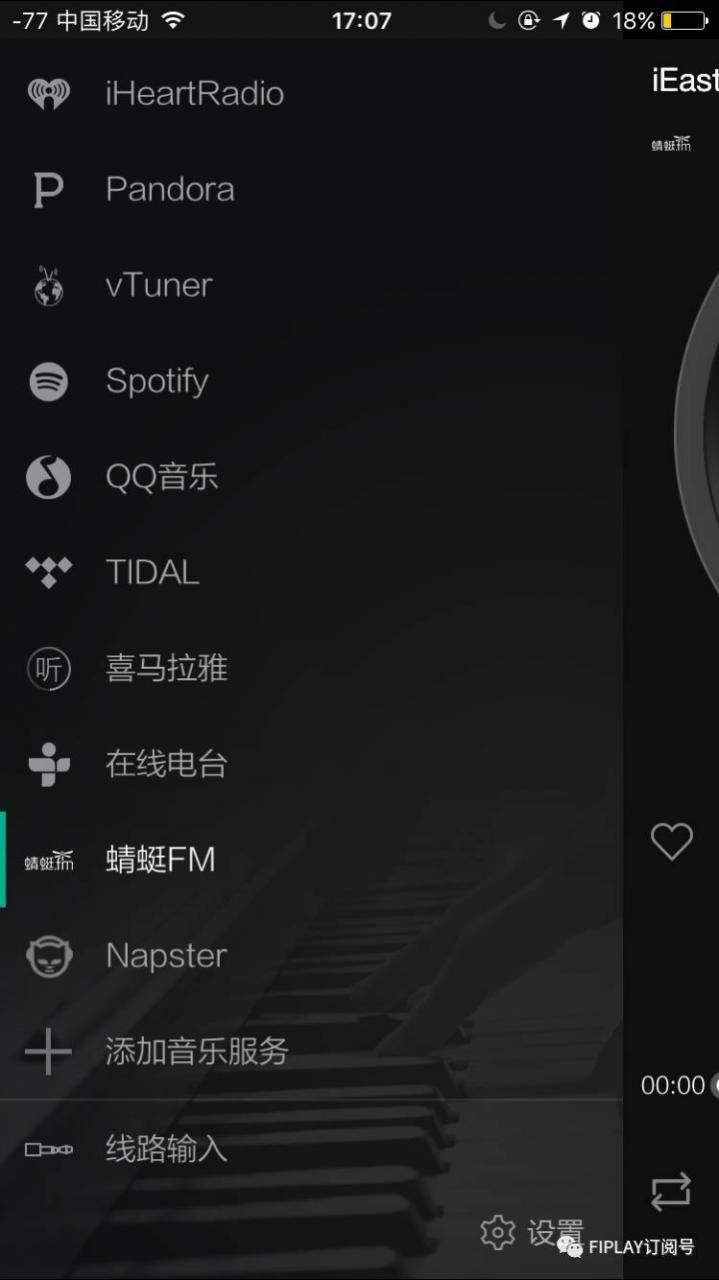This screenshot has width=719, height=1280.
Task: Open vTuner radio
Action: coord(159,285)
